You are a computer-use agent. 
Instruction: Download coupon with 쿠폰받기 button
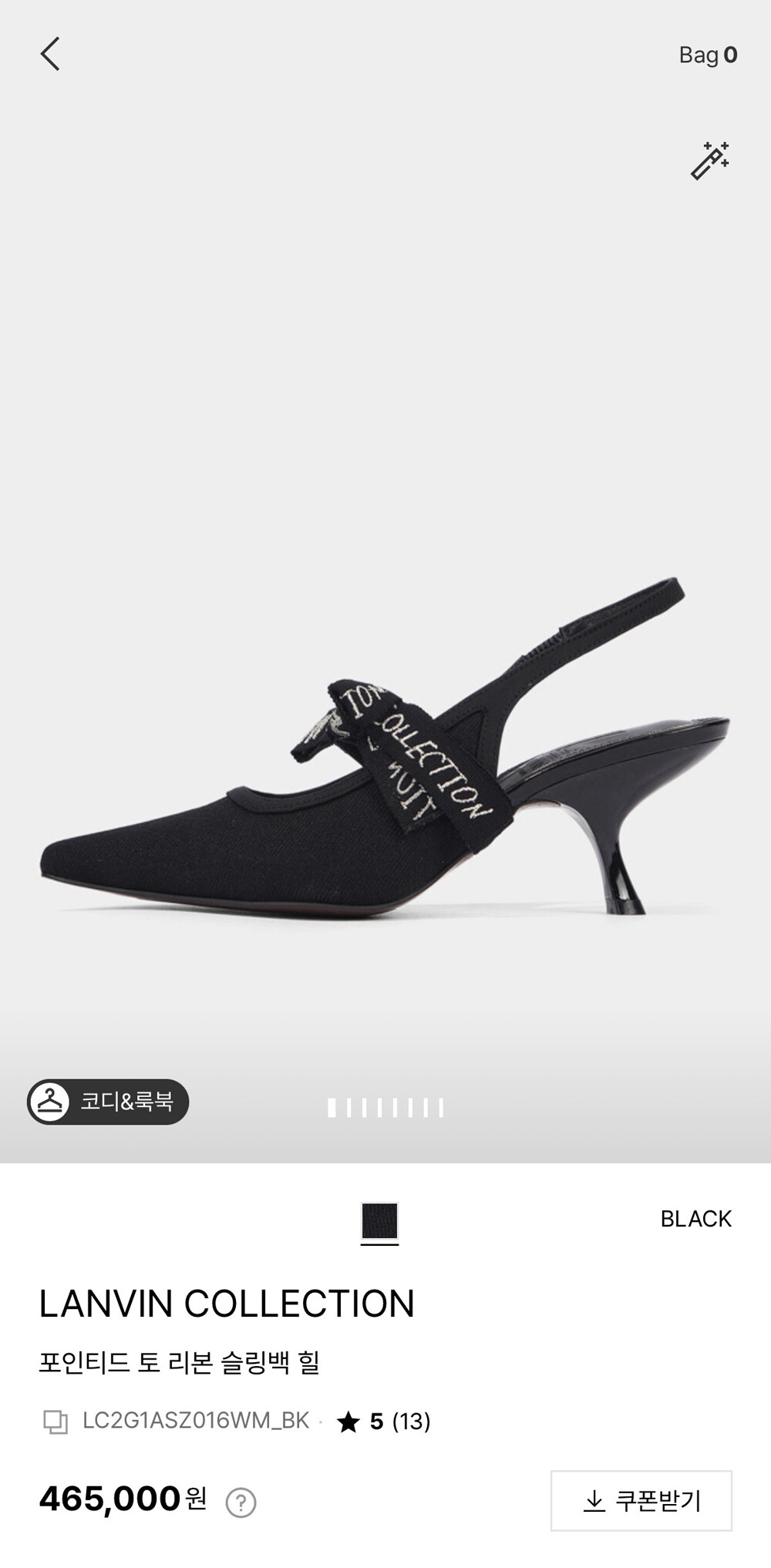[x=641, y=1500]
